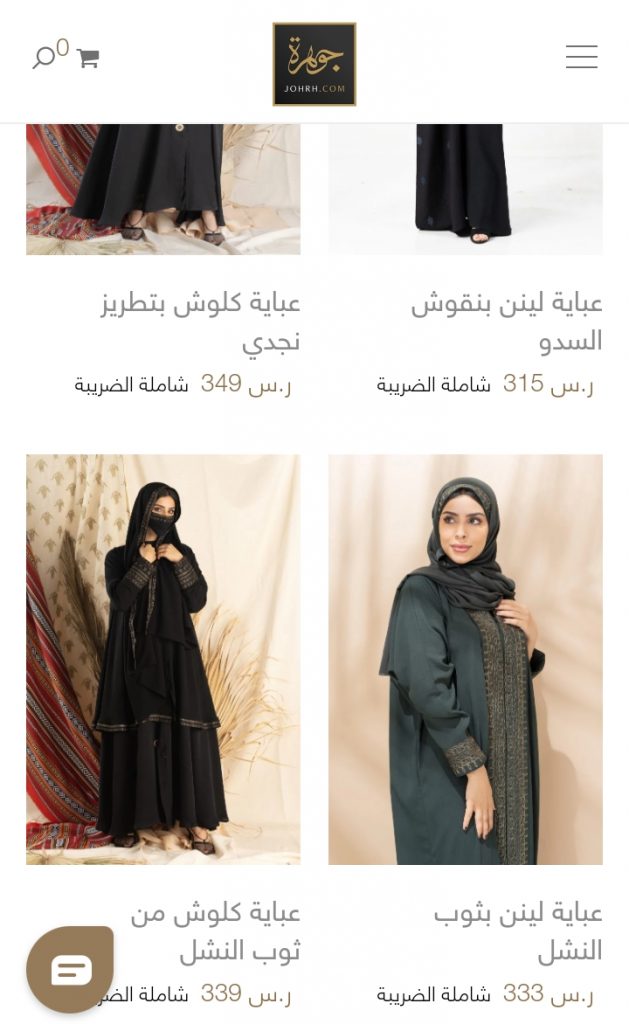Viewport: 629px width, 1024px height.
Task: Select the title عباية لينن بثوب النشل
Action: tap(518, 932)
